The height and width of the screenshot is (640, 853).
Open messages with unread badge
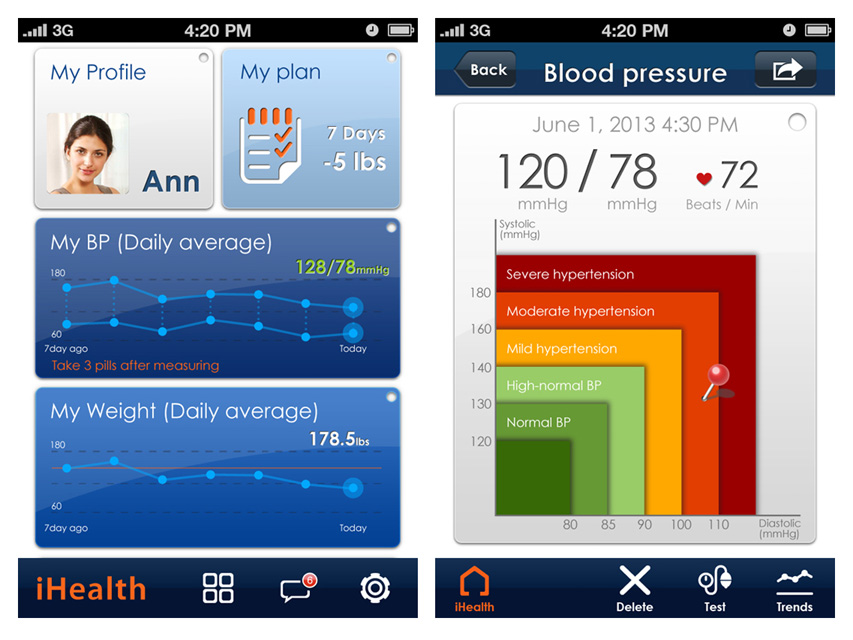coord(297,588)
